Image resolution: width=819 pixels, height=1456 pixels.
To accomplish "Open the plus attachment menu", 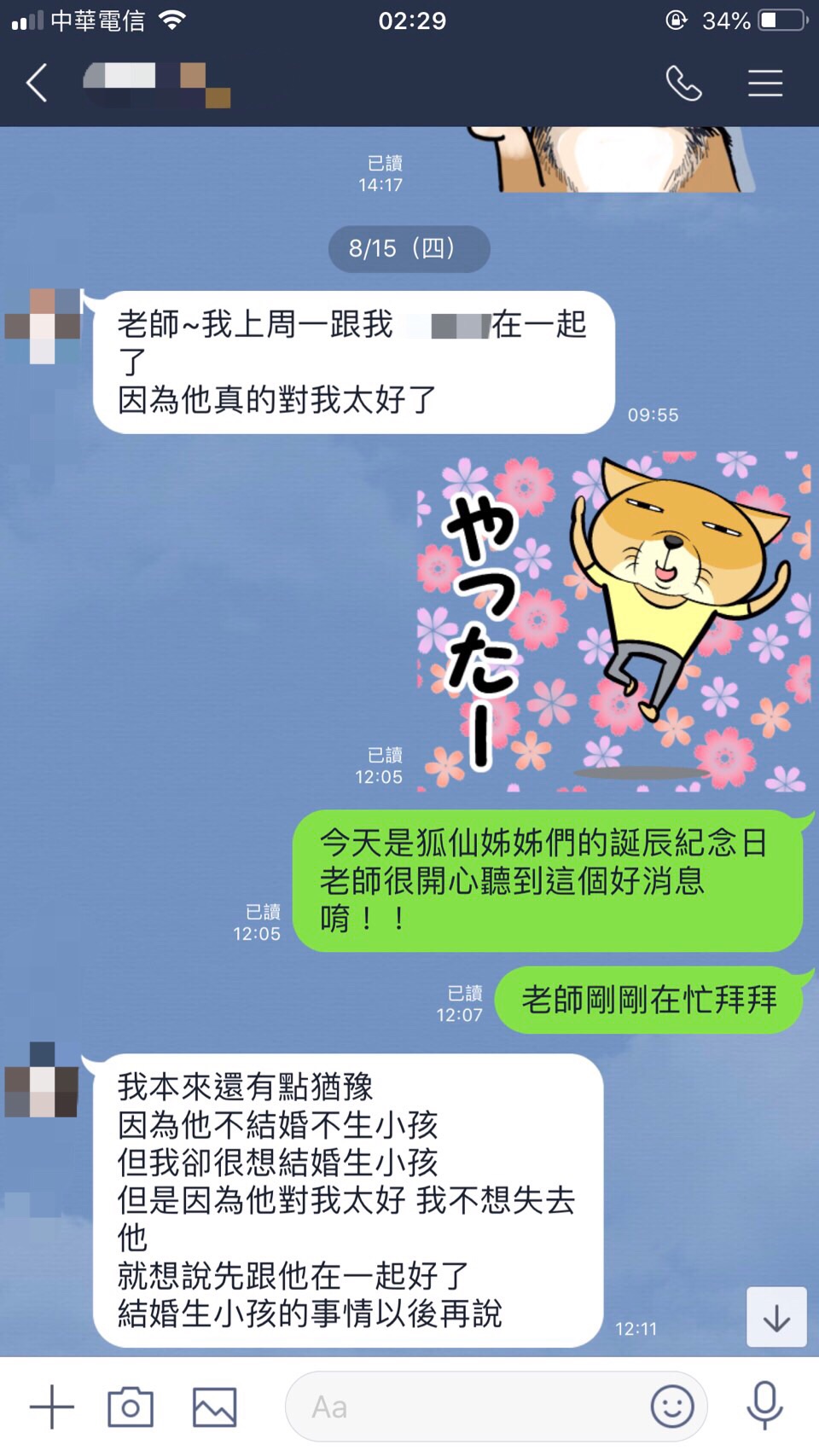I will 52,1407.
